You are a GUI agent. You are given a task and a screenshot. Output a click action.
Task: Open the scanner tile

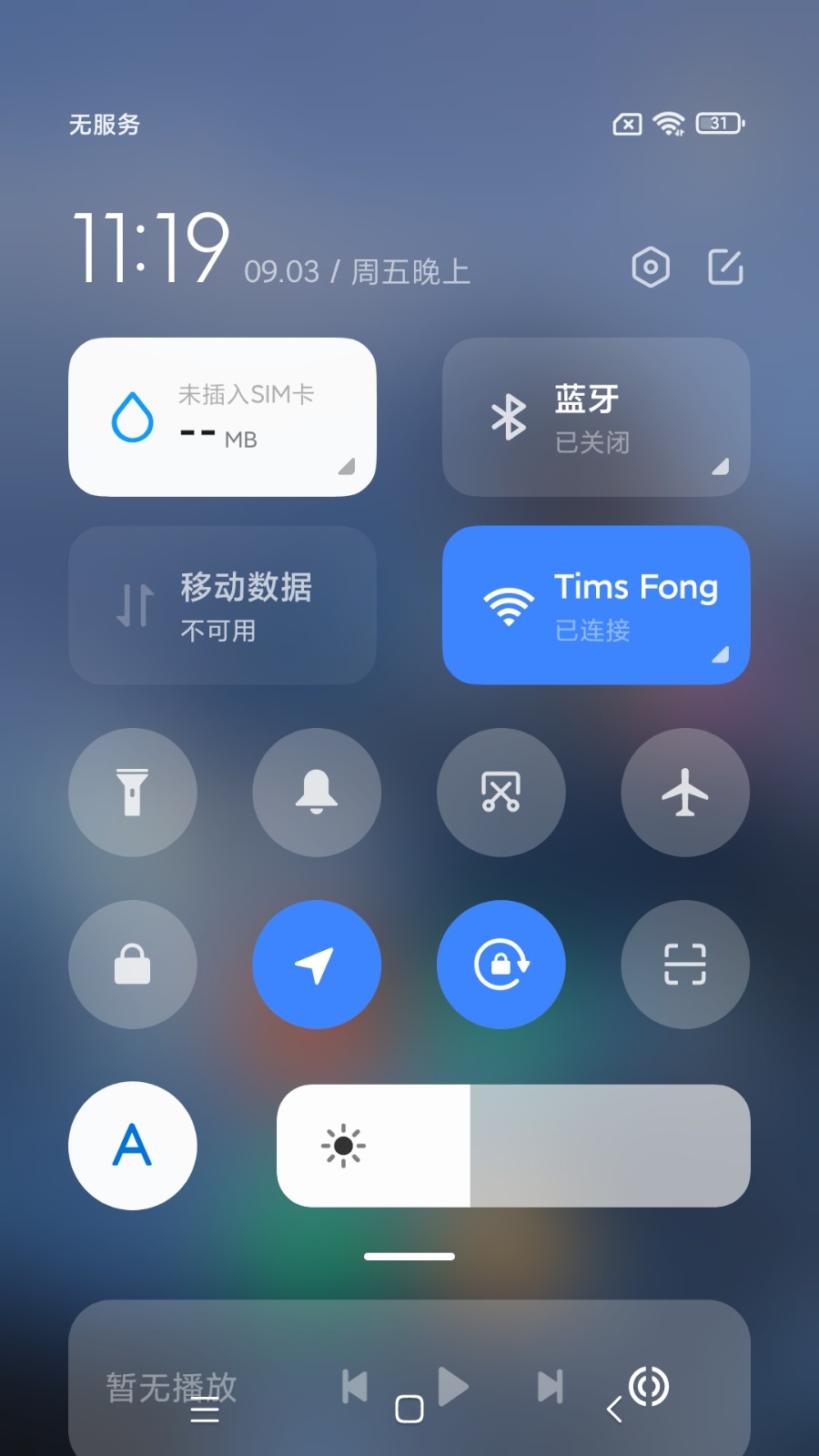click(685, 965)
